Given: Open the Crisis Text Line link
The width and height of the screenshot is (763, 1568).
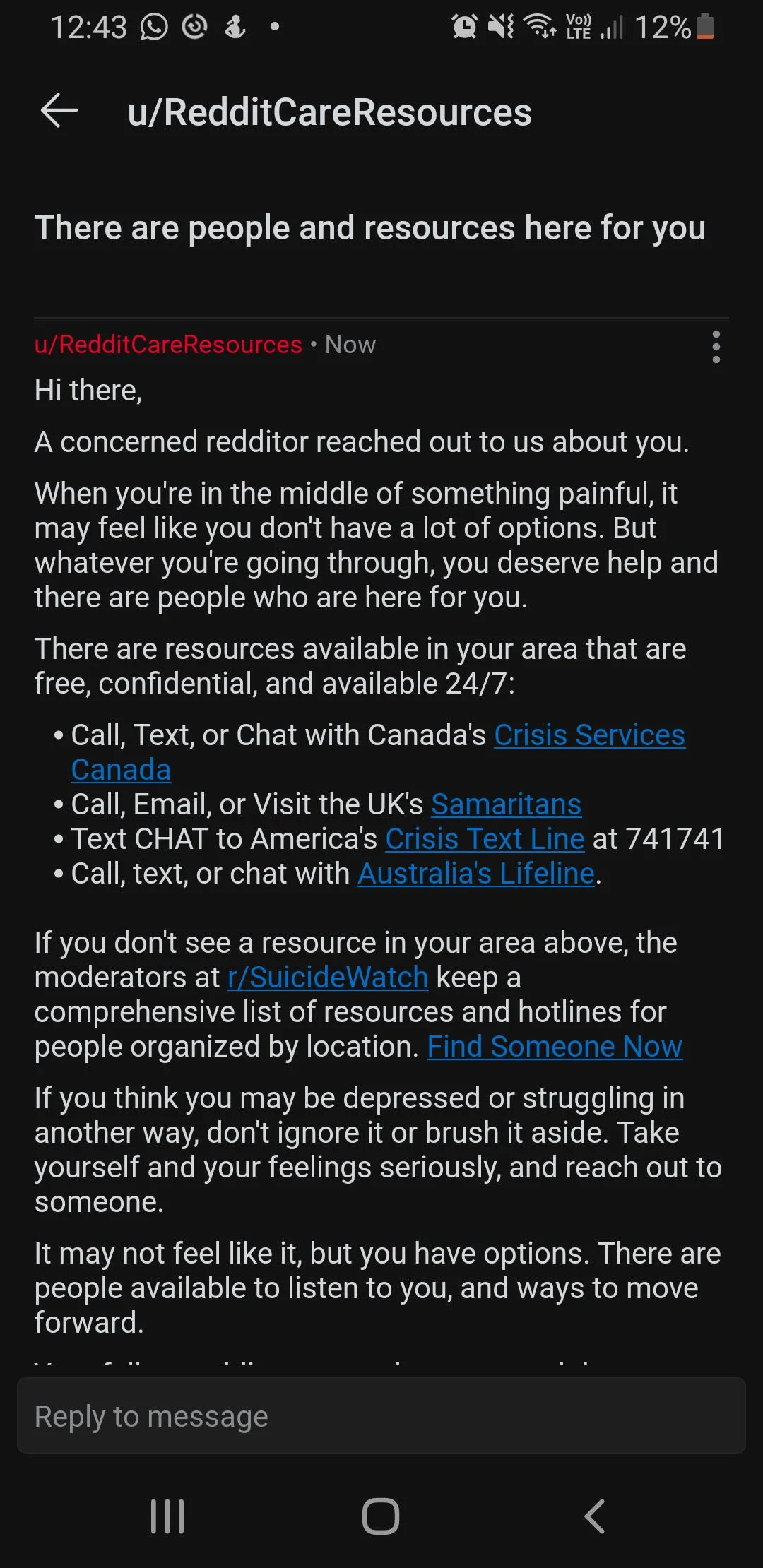Looking at the screenshot, I should coord(485,839).
